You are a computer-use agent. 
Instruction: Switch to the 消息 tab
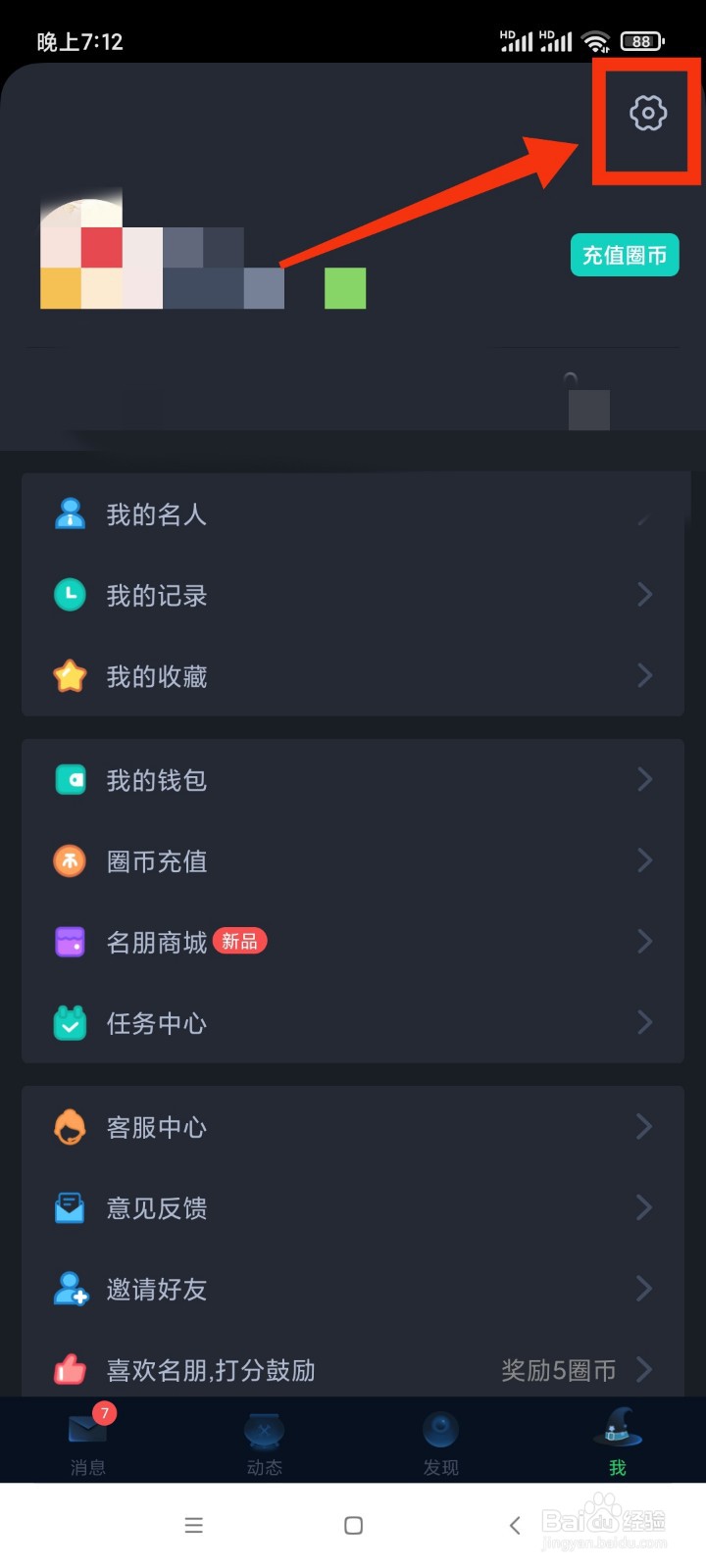[88, 1441]
